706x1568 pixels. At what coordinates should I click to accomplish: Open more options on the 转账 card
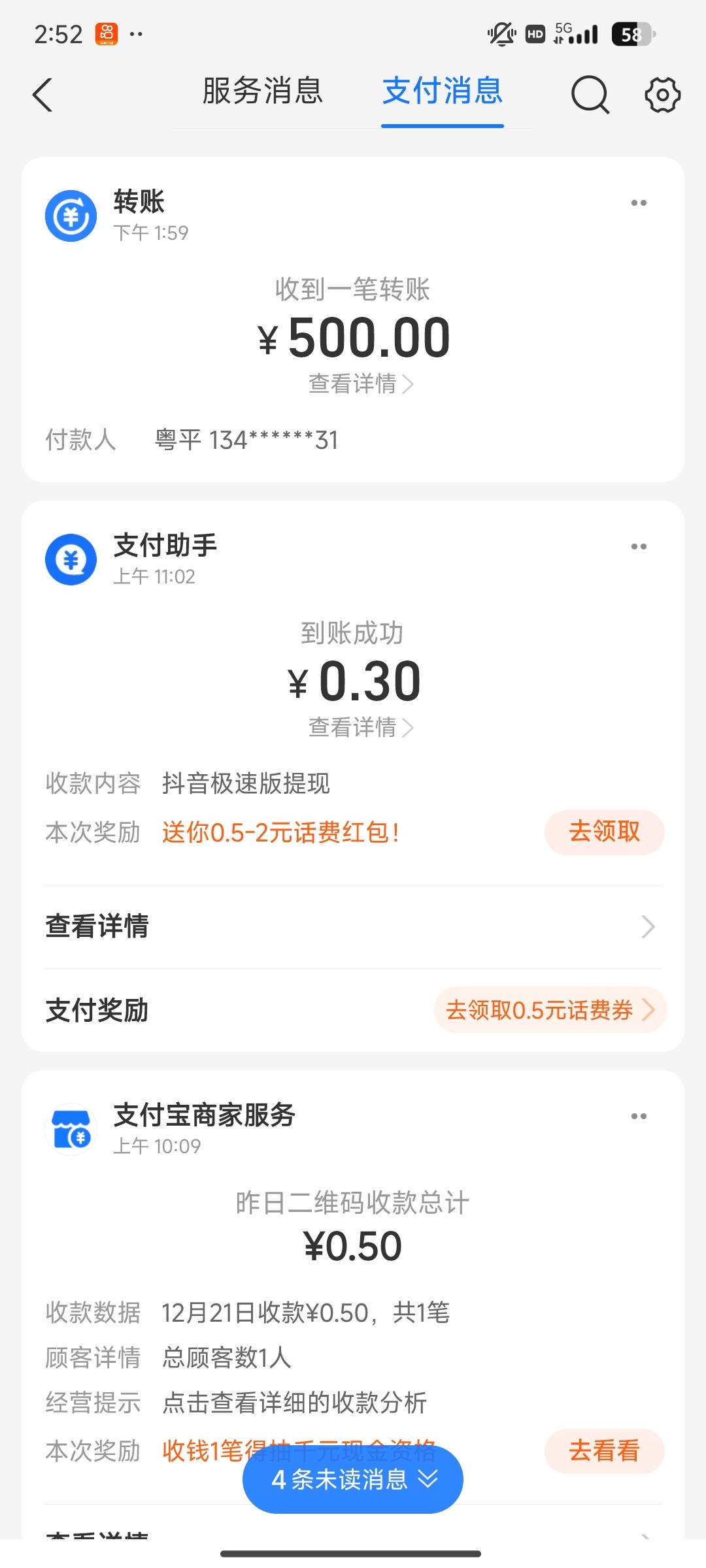pos(639,203)
